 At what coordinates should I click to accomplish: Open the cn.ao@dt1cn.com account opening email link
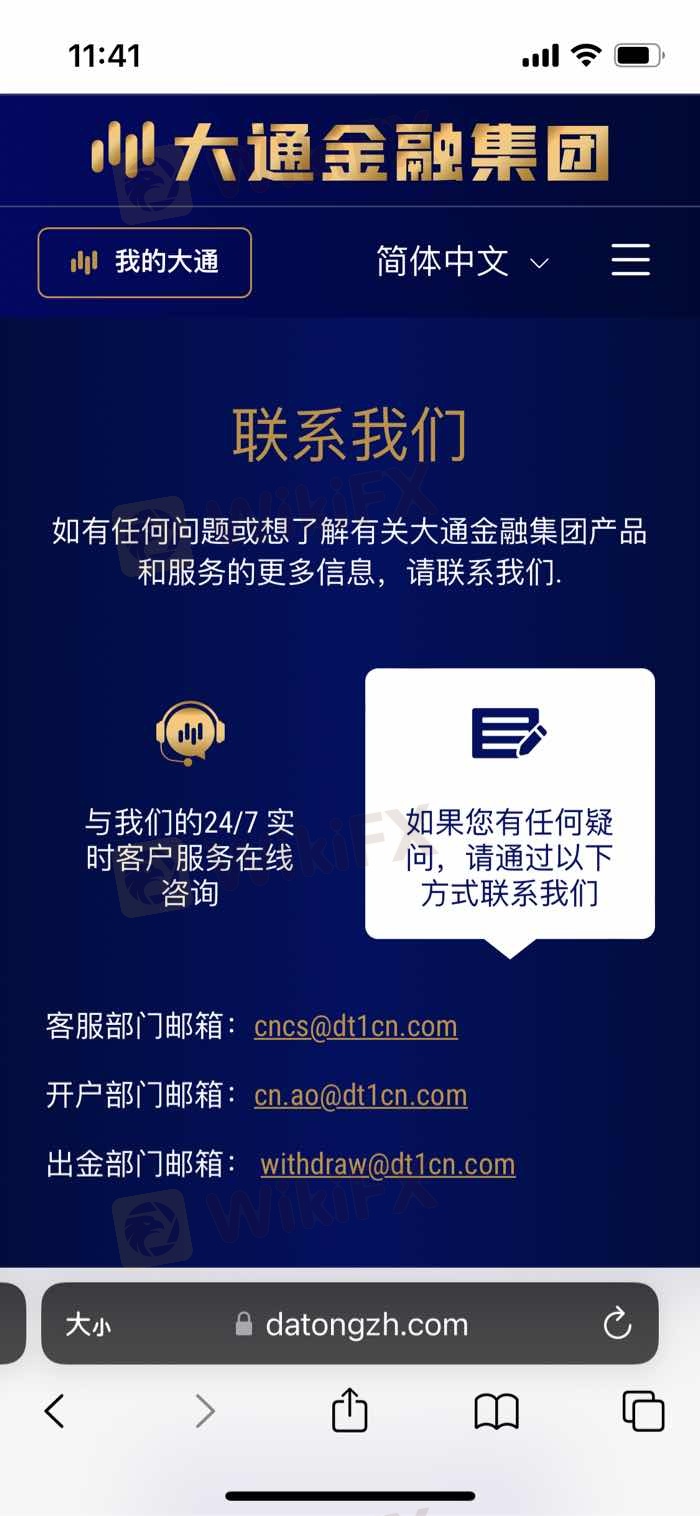tap(360, 1095)
